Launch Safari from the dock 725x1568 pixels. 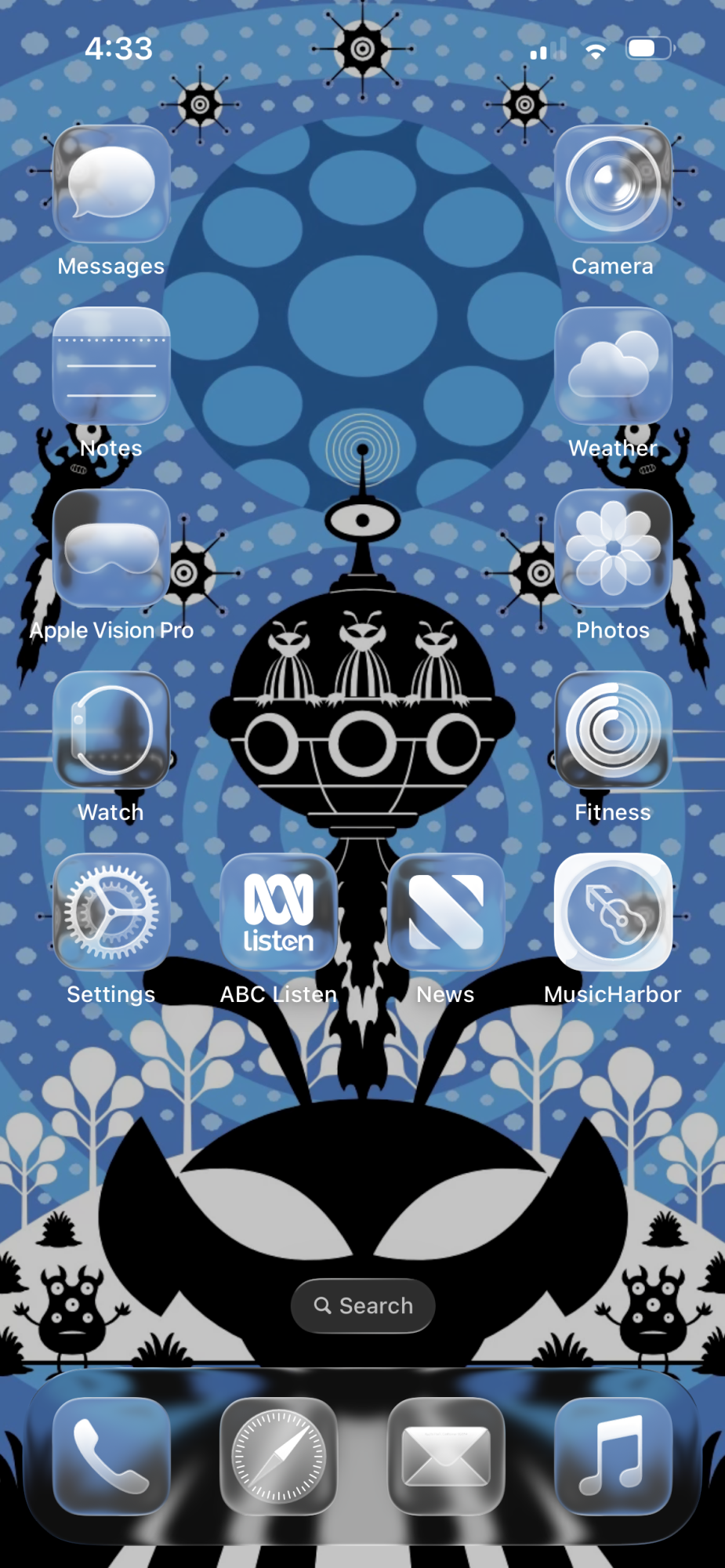278,1456
